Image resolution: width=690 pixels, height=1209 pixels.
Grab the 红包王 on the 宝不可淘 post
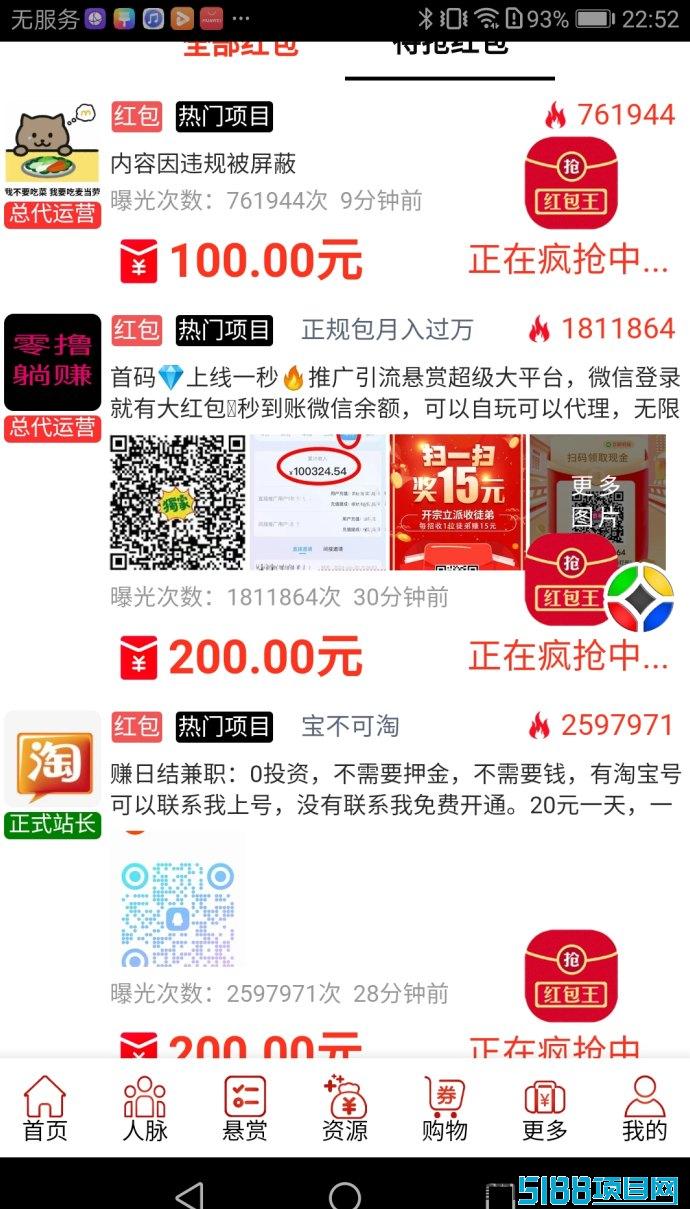(572, 976)
